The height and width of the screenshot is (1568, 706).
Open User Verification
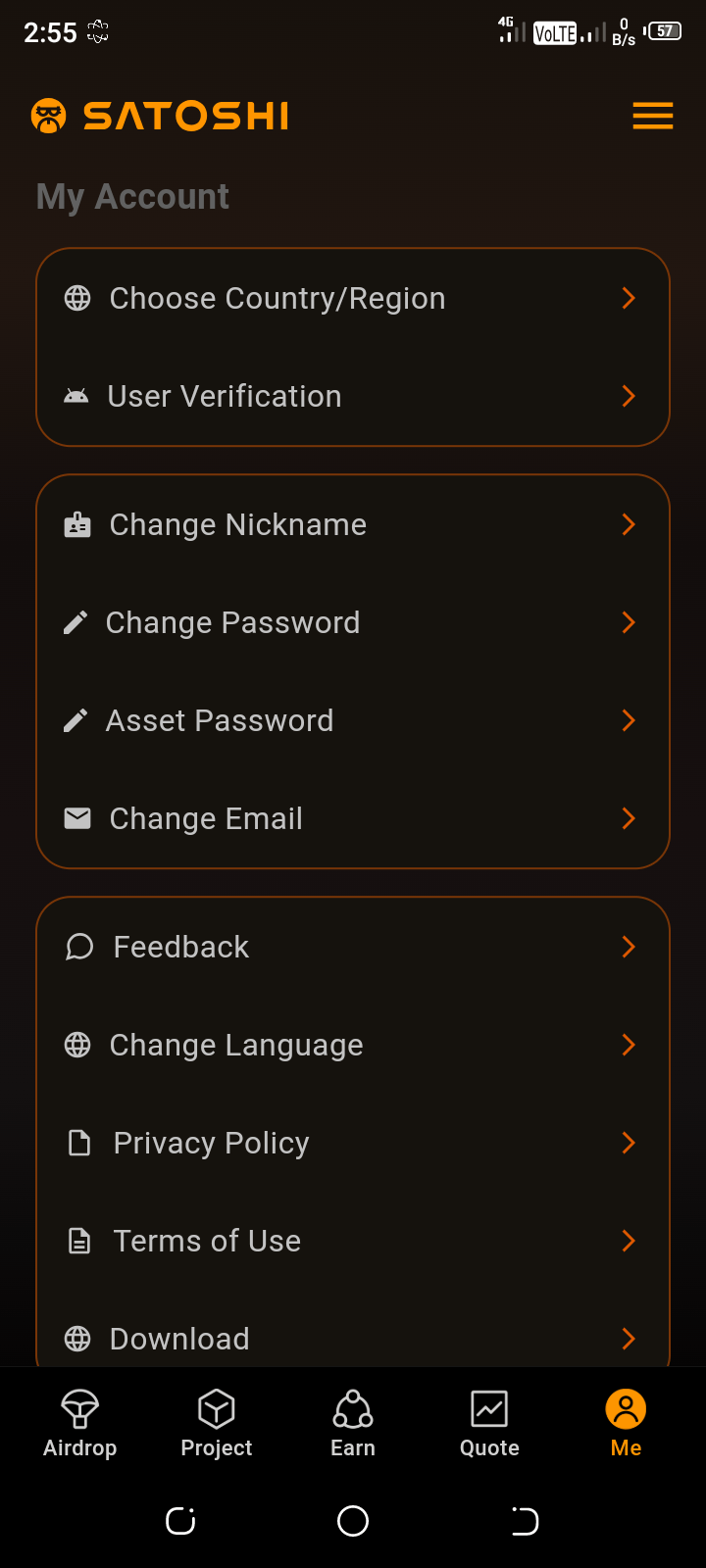(353, 396)
